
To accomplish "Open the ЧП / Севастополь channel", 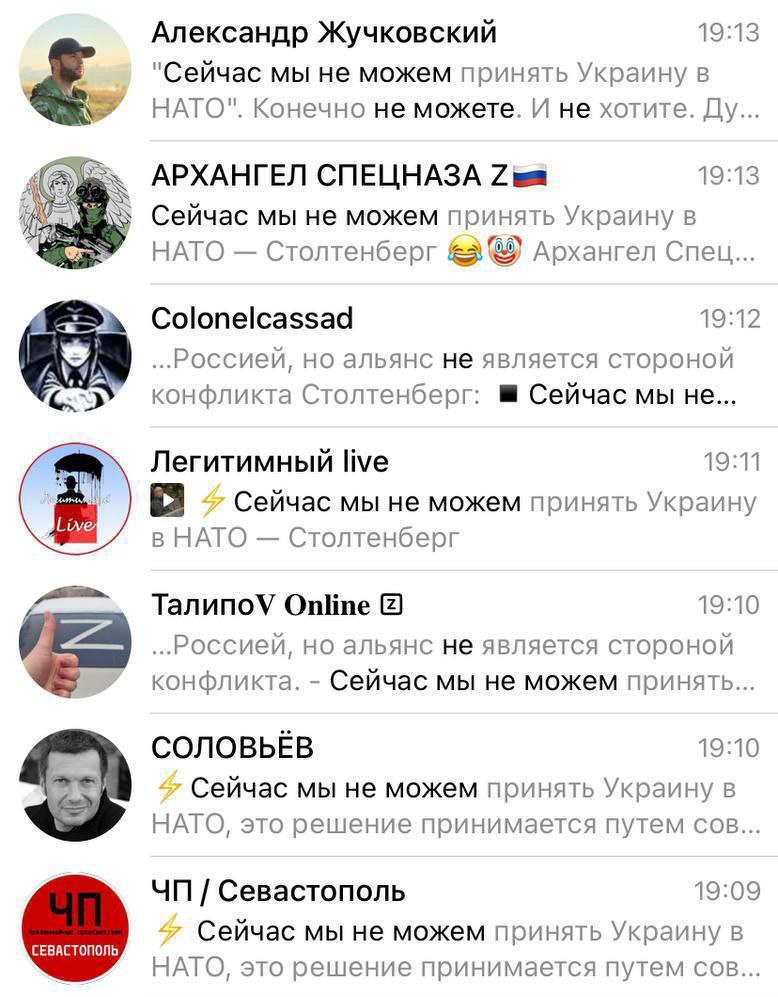I will point(400,928).
